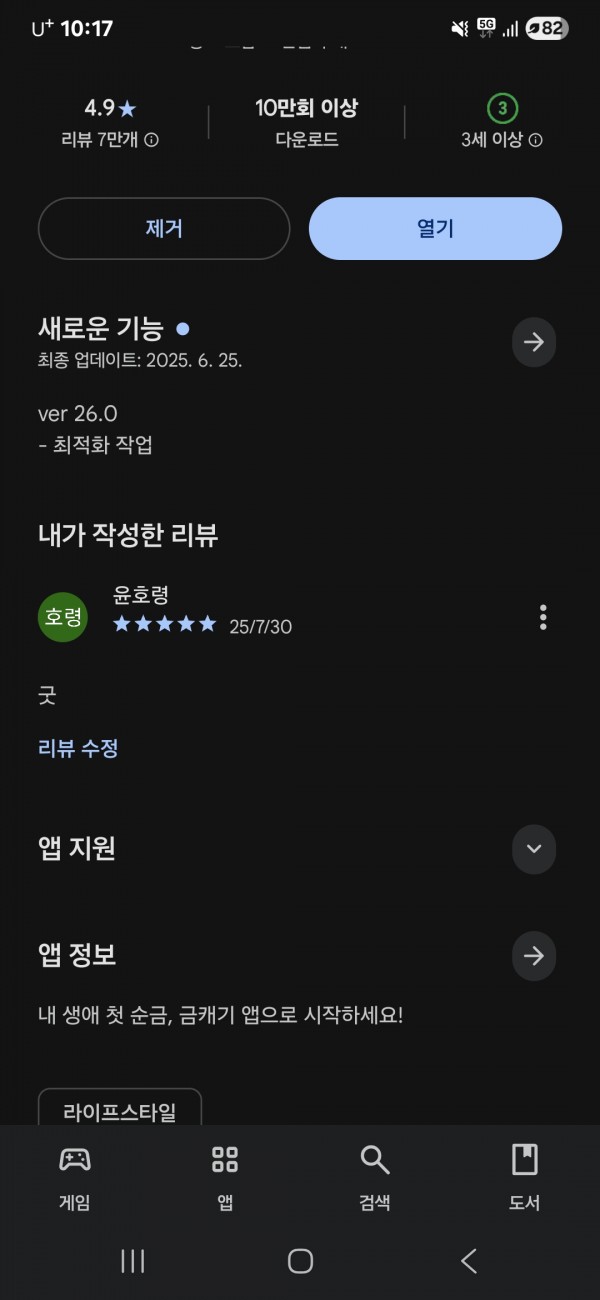Go back with the system back button
Screen dimensions: 600x1300
pyautogui.click(x=469, y=1261)
